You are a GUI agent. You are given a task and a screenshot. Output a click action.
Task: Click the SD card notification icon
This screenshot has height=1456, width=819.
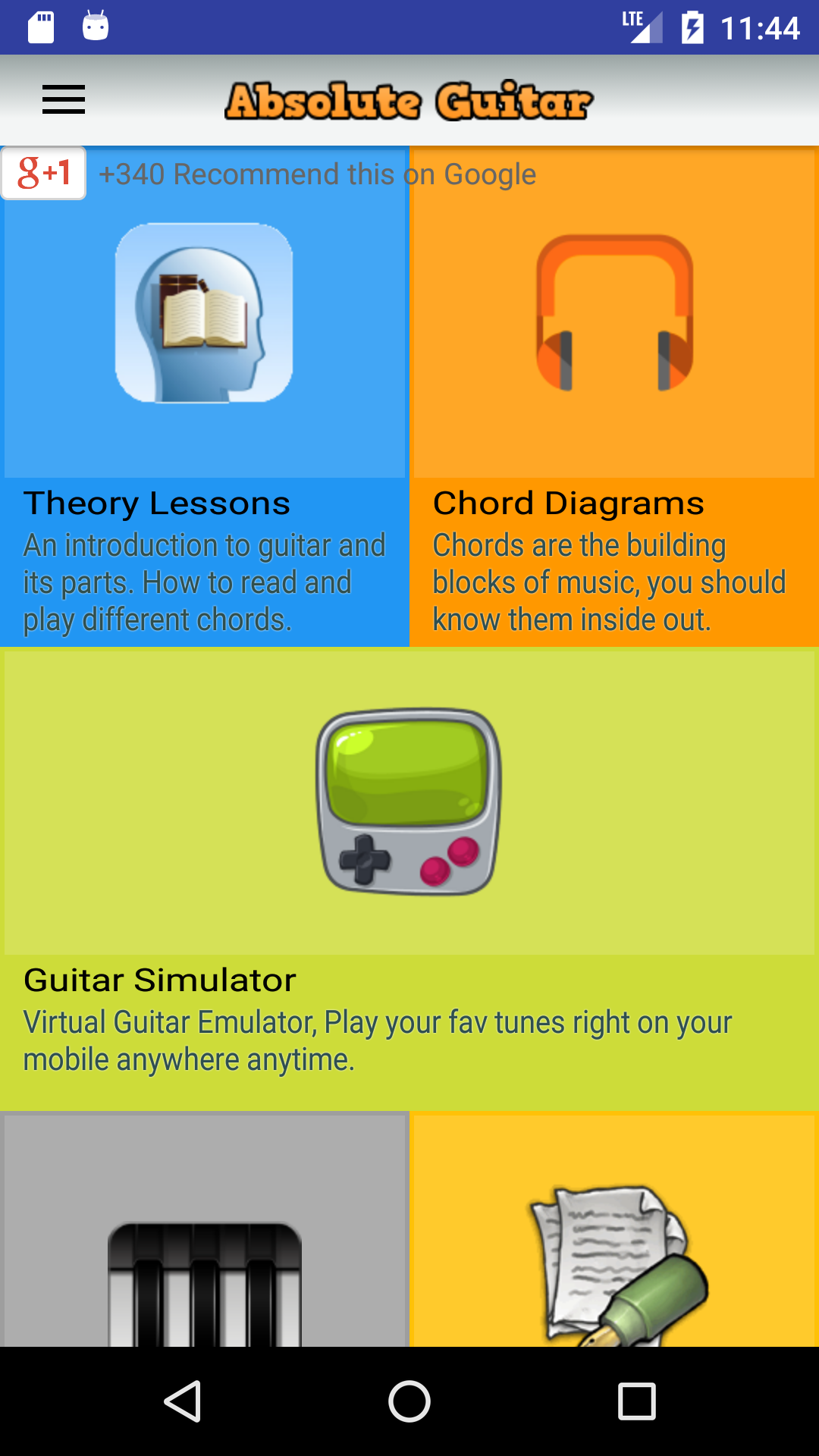coord(39,27)
